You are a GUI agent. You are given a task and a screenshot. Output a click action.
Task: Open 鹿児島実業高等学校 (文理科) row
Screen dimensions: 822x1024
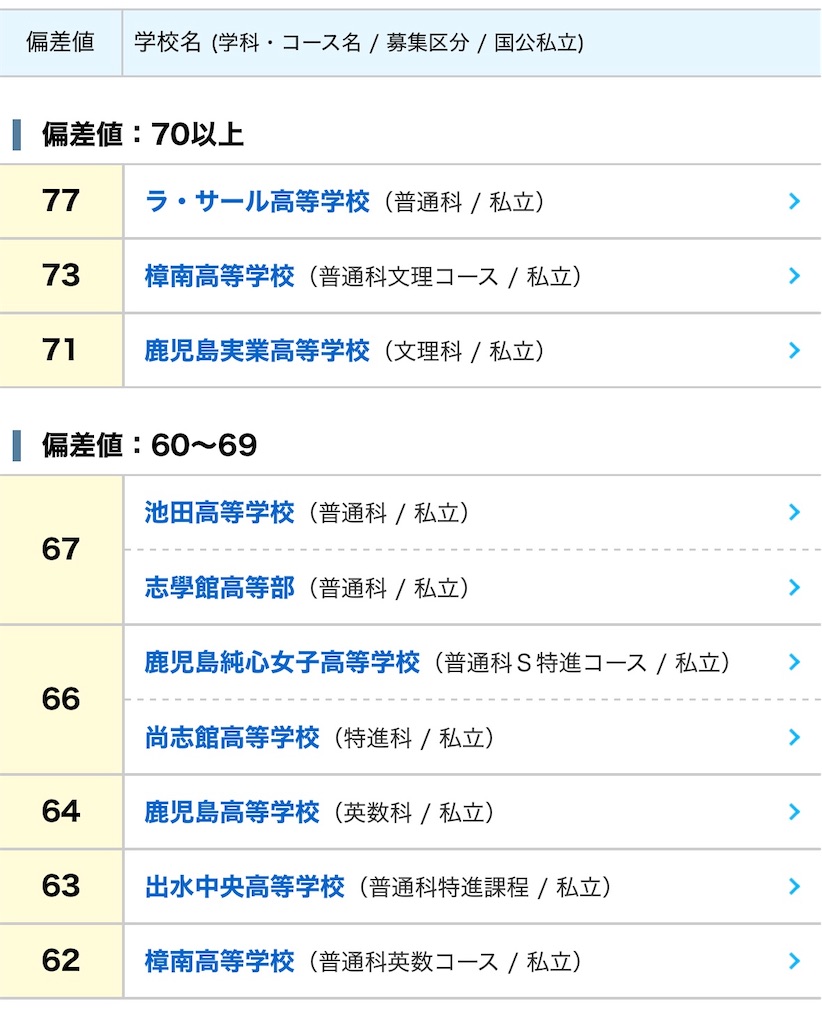[x=472, y=351]
